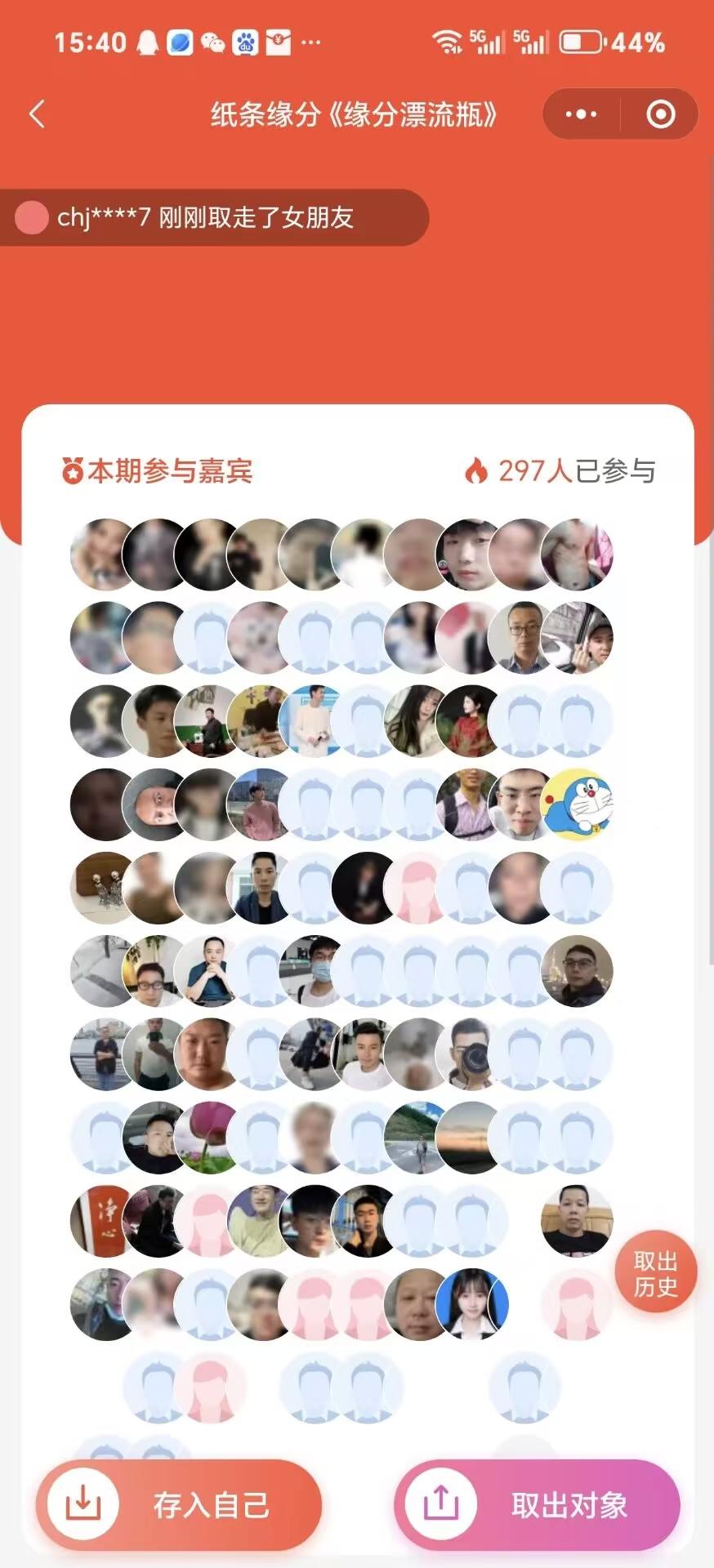Open the mini program three-dot menu
Screen dimensions: 714x1568
581,114
